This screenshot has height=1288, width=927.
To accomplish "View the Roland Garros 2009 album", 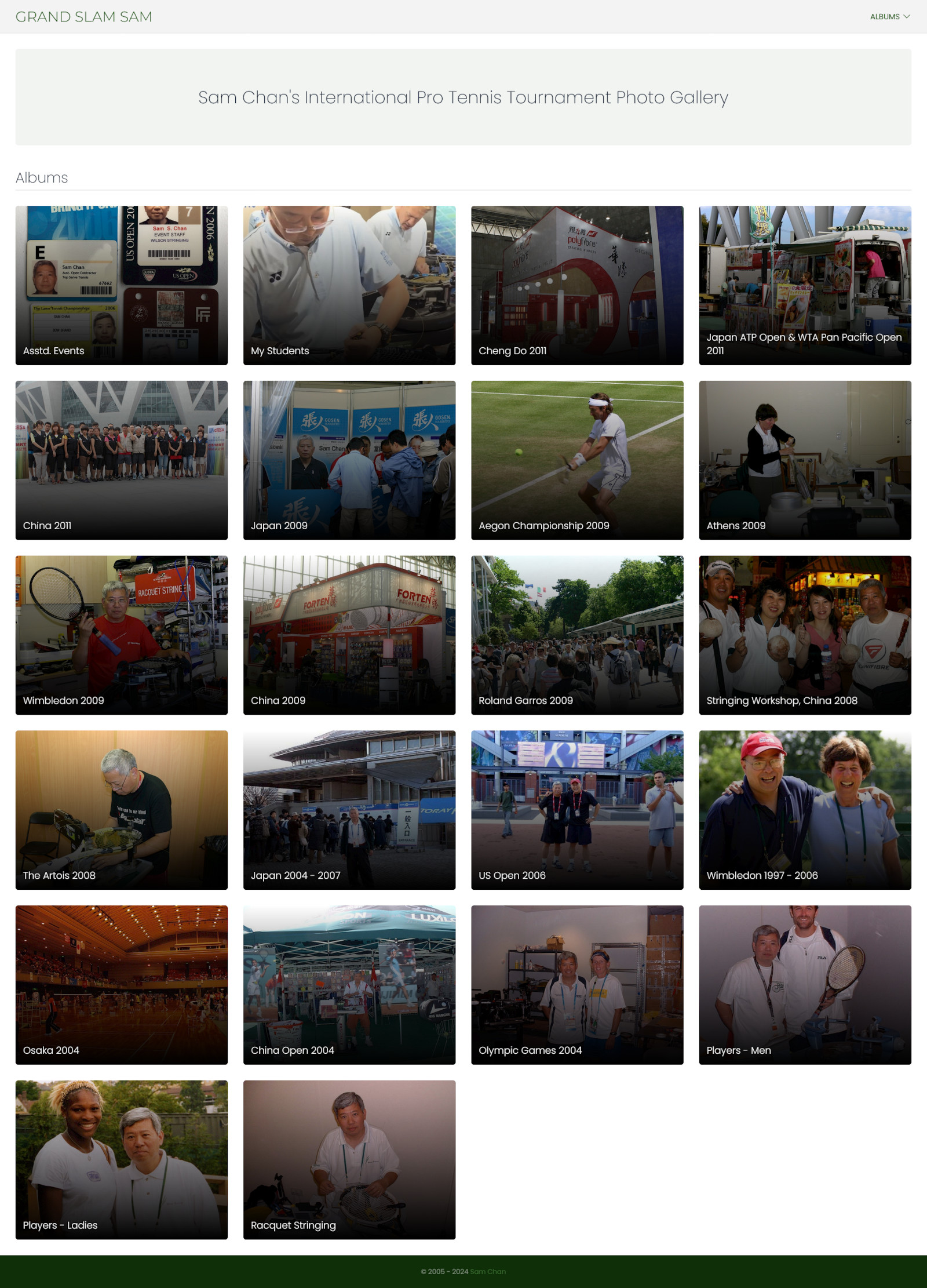I will pyautogui.click(x=576, y=635).
